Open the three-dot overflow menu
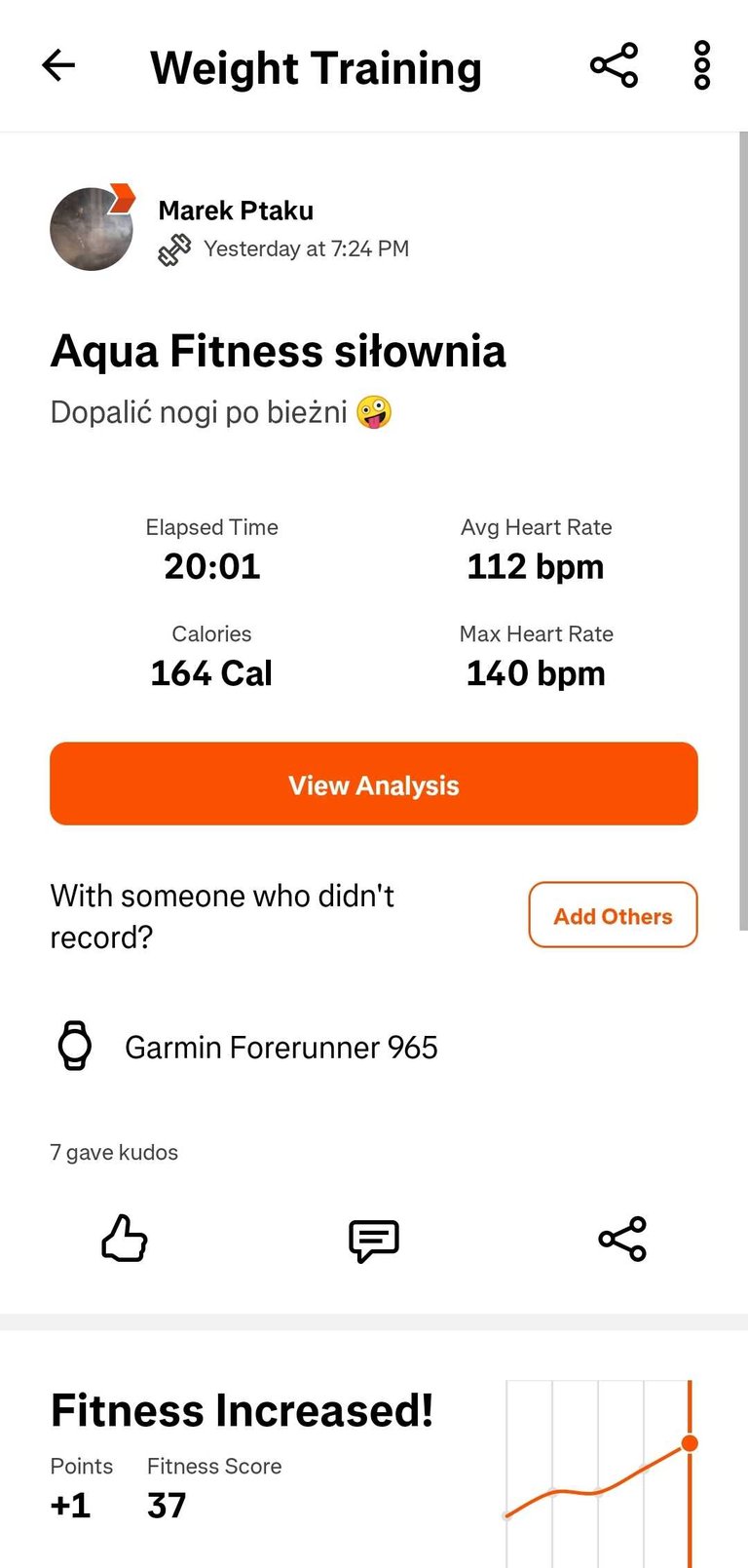This screenshot has height=1568, width=748. [x=702, y=65]
